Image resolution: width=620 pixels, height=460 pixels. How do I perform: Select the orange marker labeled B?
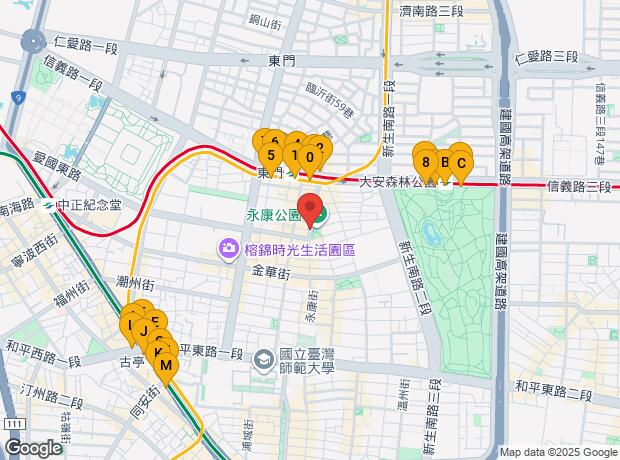tap(445, 162)
